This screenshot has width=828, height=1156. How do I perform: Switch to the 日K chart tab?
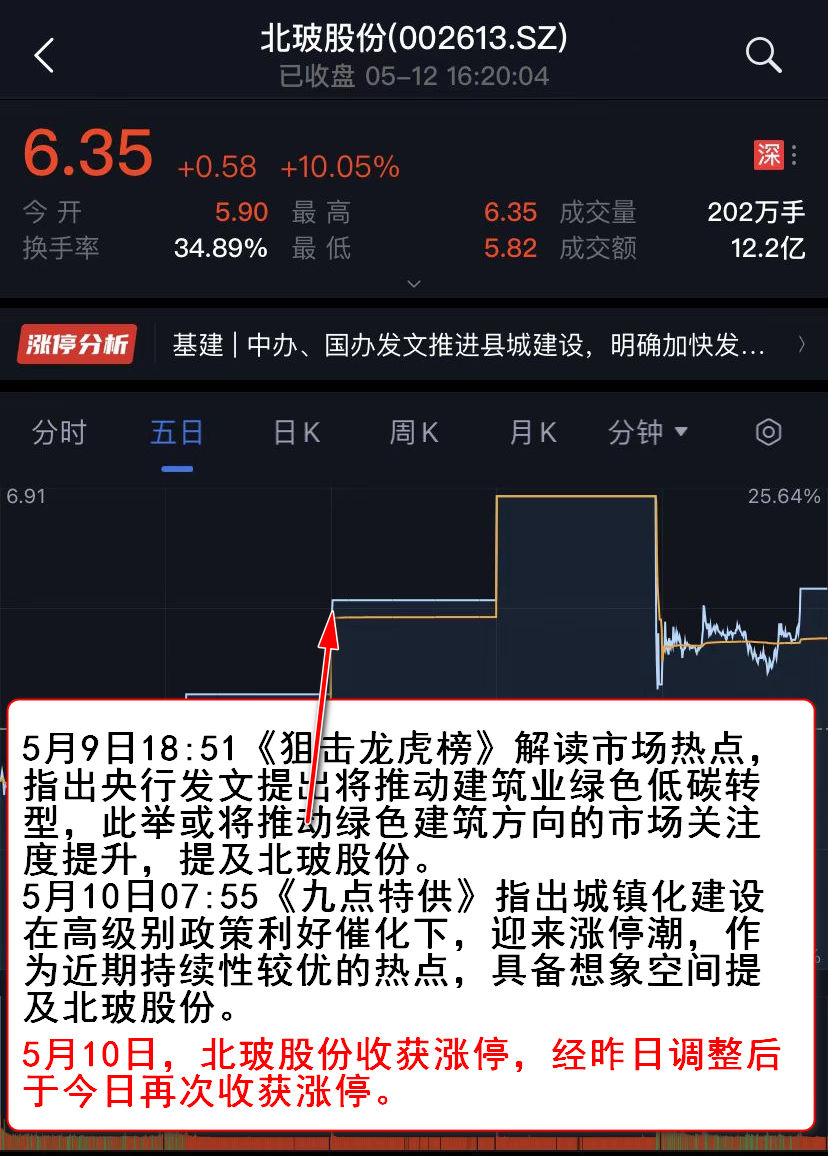click(x=296, y=433)
